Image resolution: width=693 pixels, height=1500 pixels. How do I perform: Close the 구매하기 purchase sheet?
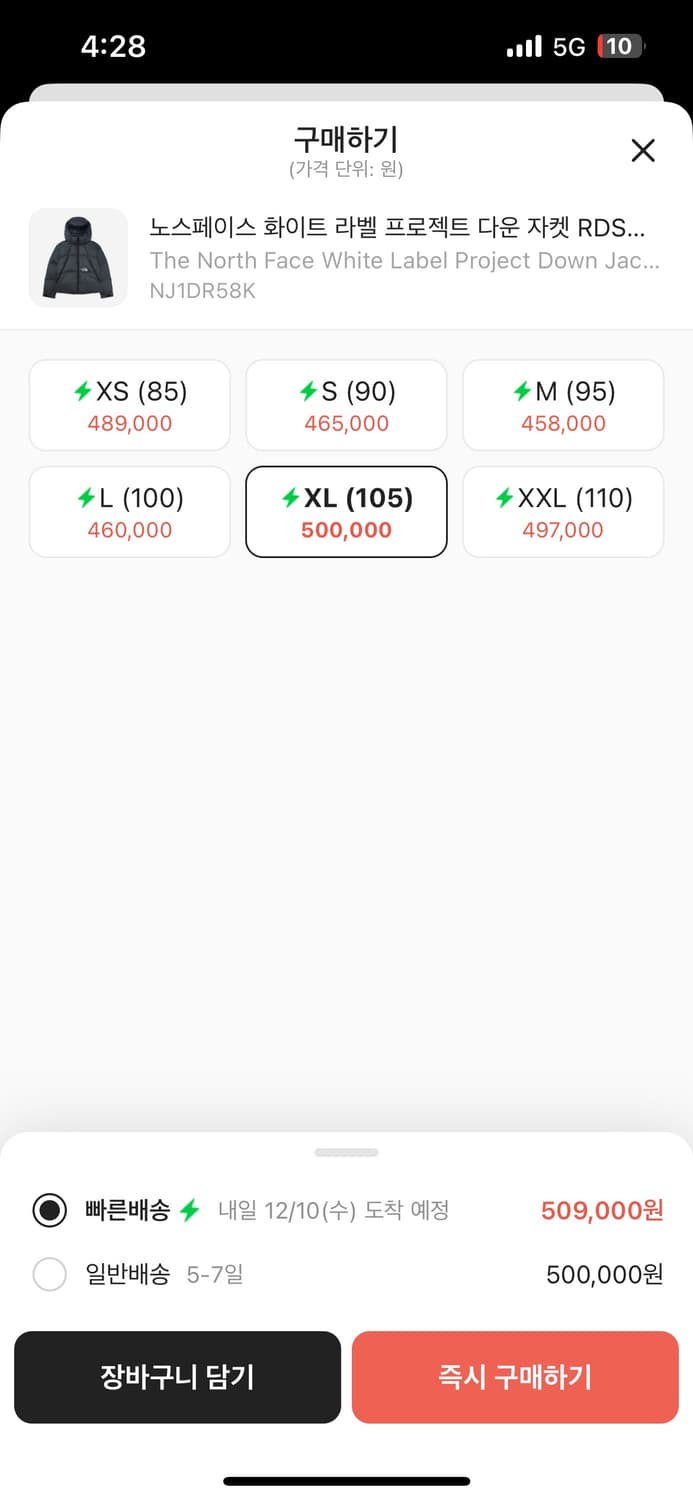click(x=643, y=151)
